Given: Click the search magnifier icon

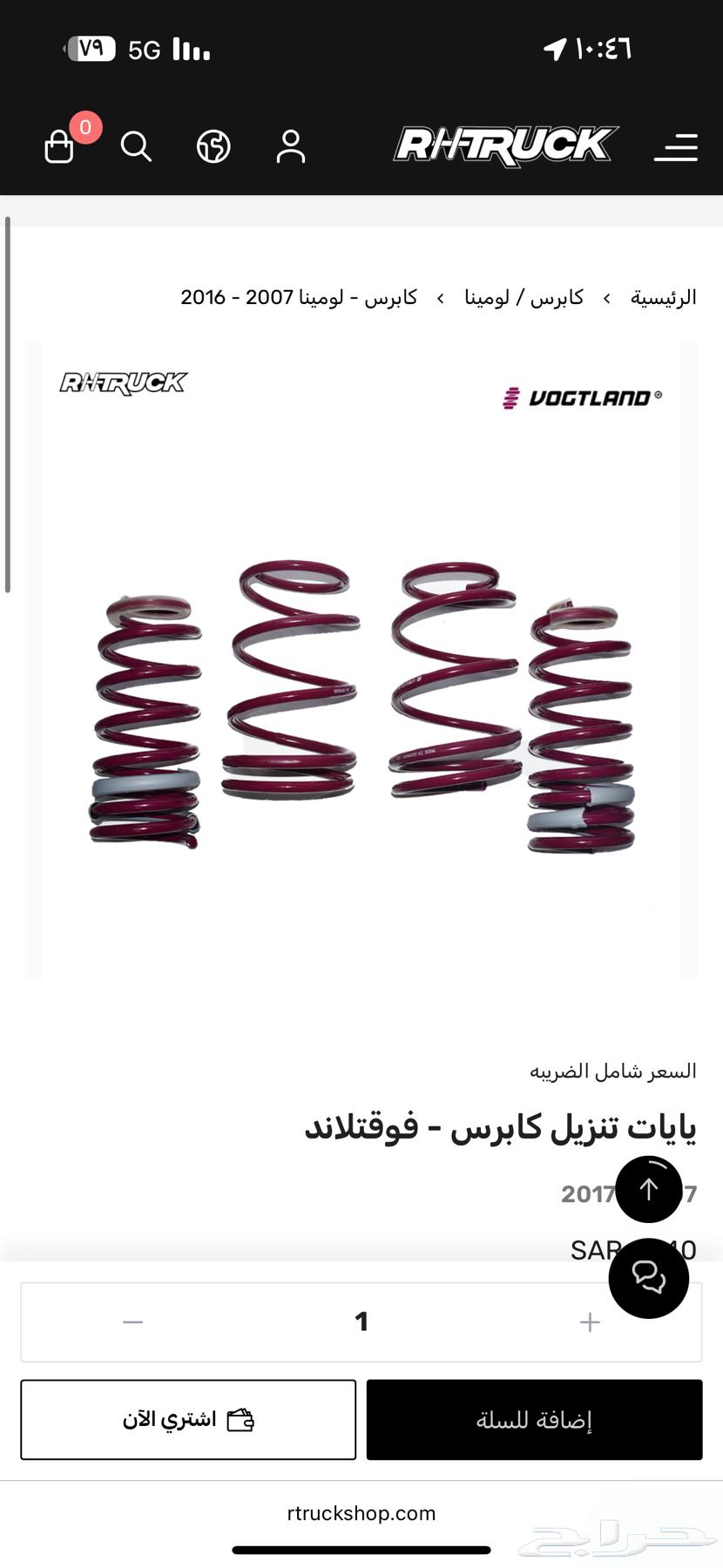Looking at the screenshot, I should (136, 146).
